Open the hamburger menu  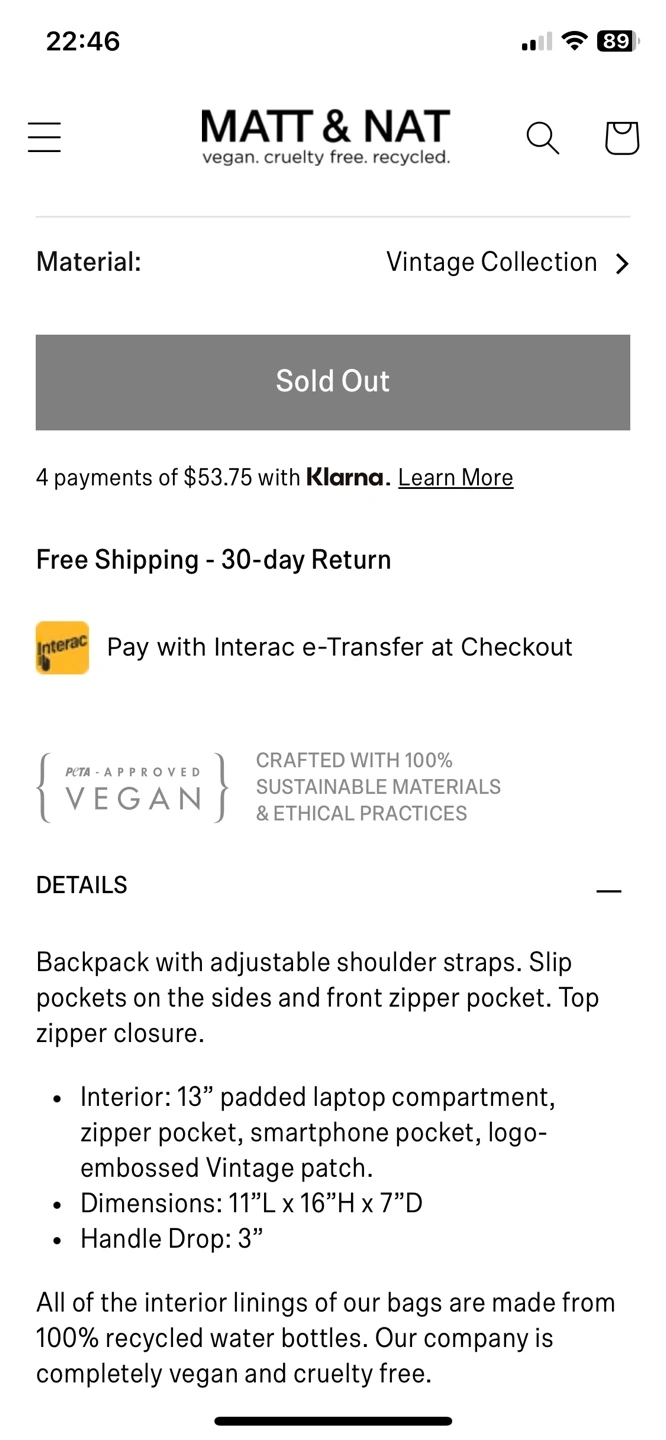[x=44, y=137]
